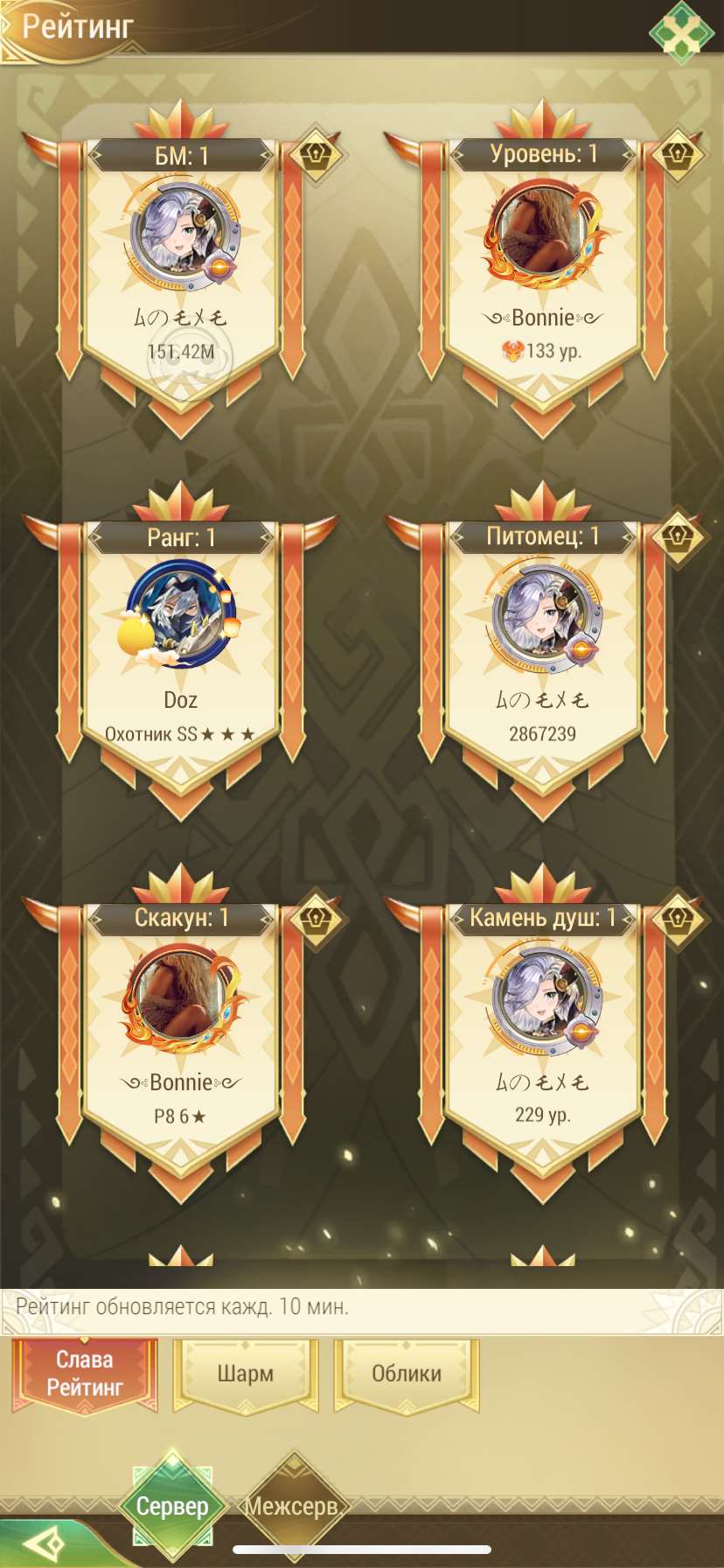Switch to the Шарм tab
This screenshot has height=1568, width=724.
point(246,1373)
